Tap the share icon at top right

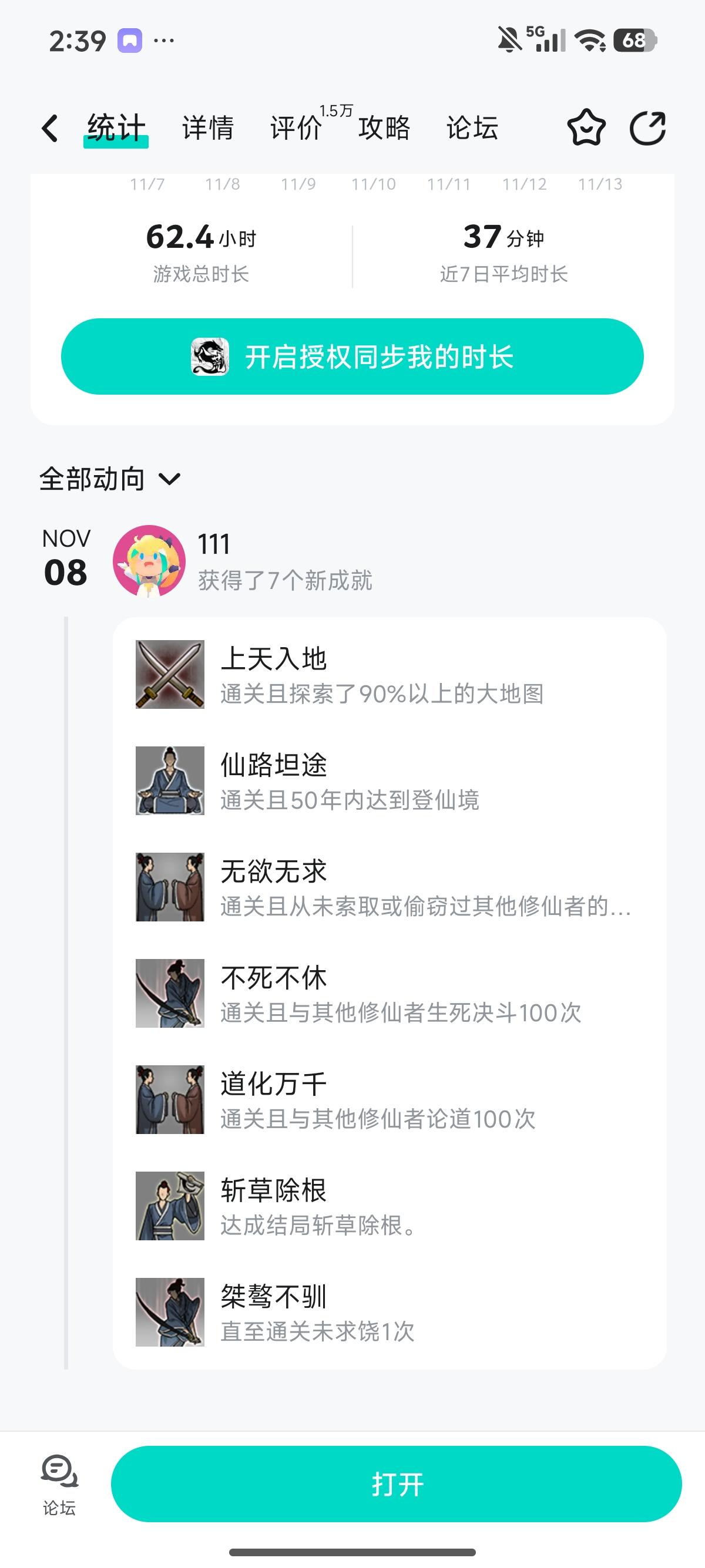pyautogui.click(x=649, y=128)
